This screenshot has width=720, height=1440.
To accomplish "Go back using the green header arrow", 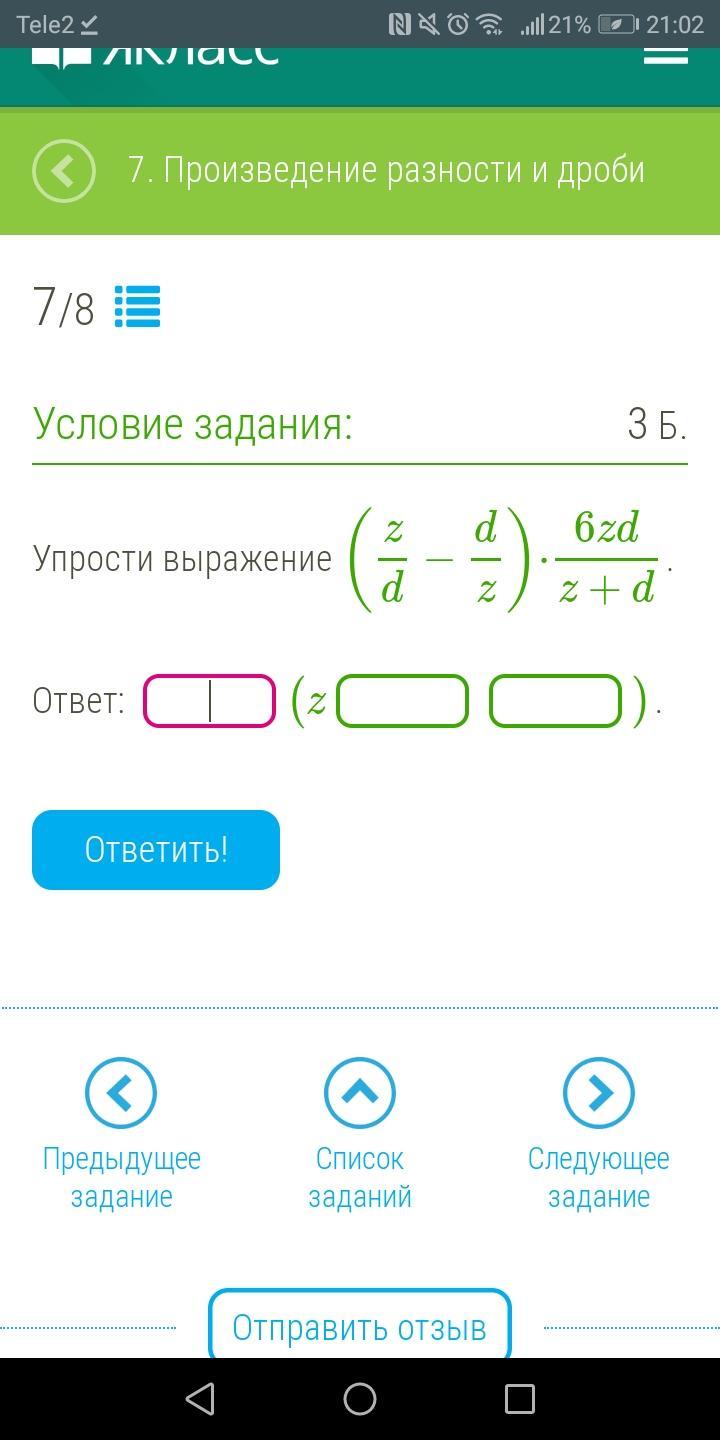I will pyautogui.click(x=64, y=171).
